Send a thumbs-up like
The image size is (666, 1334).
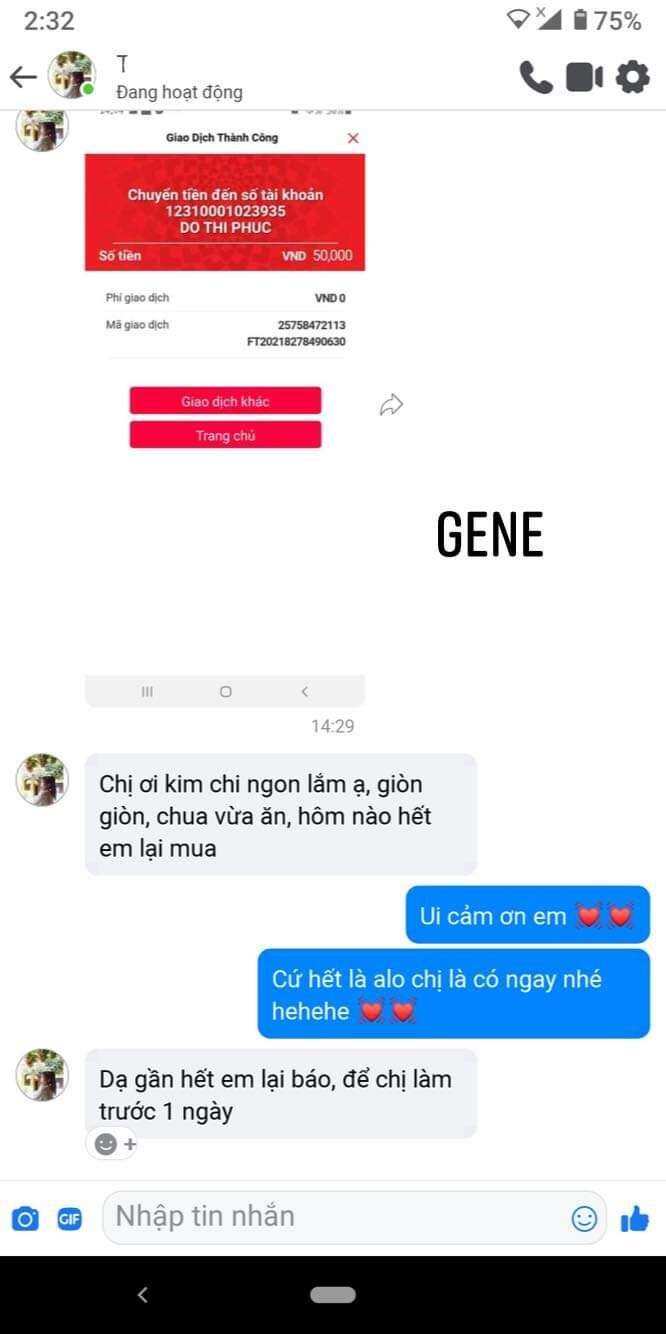point(635,1218)
